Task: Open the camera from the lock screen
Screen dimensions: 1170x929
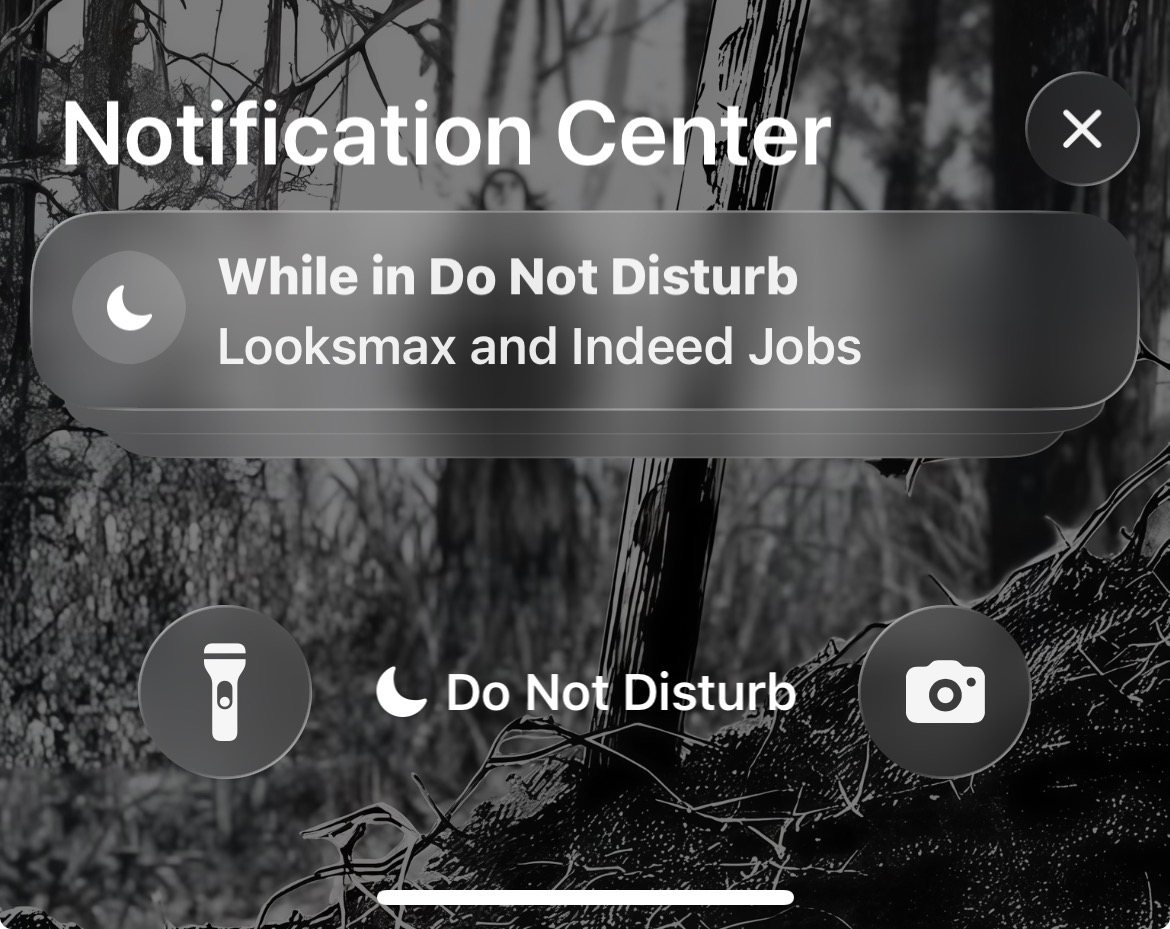Action: [944, 691]
